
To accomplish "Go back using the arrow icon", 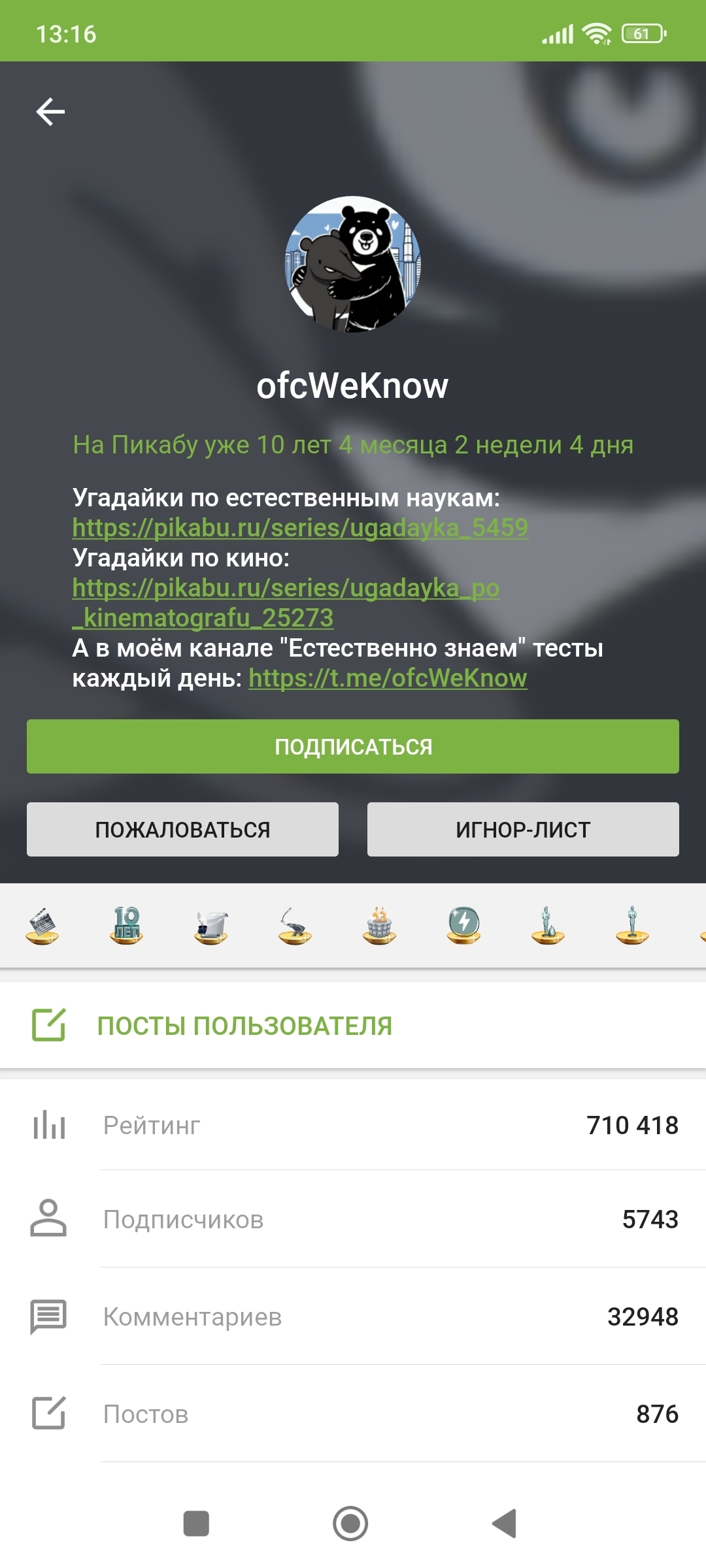I will point(50,112).
